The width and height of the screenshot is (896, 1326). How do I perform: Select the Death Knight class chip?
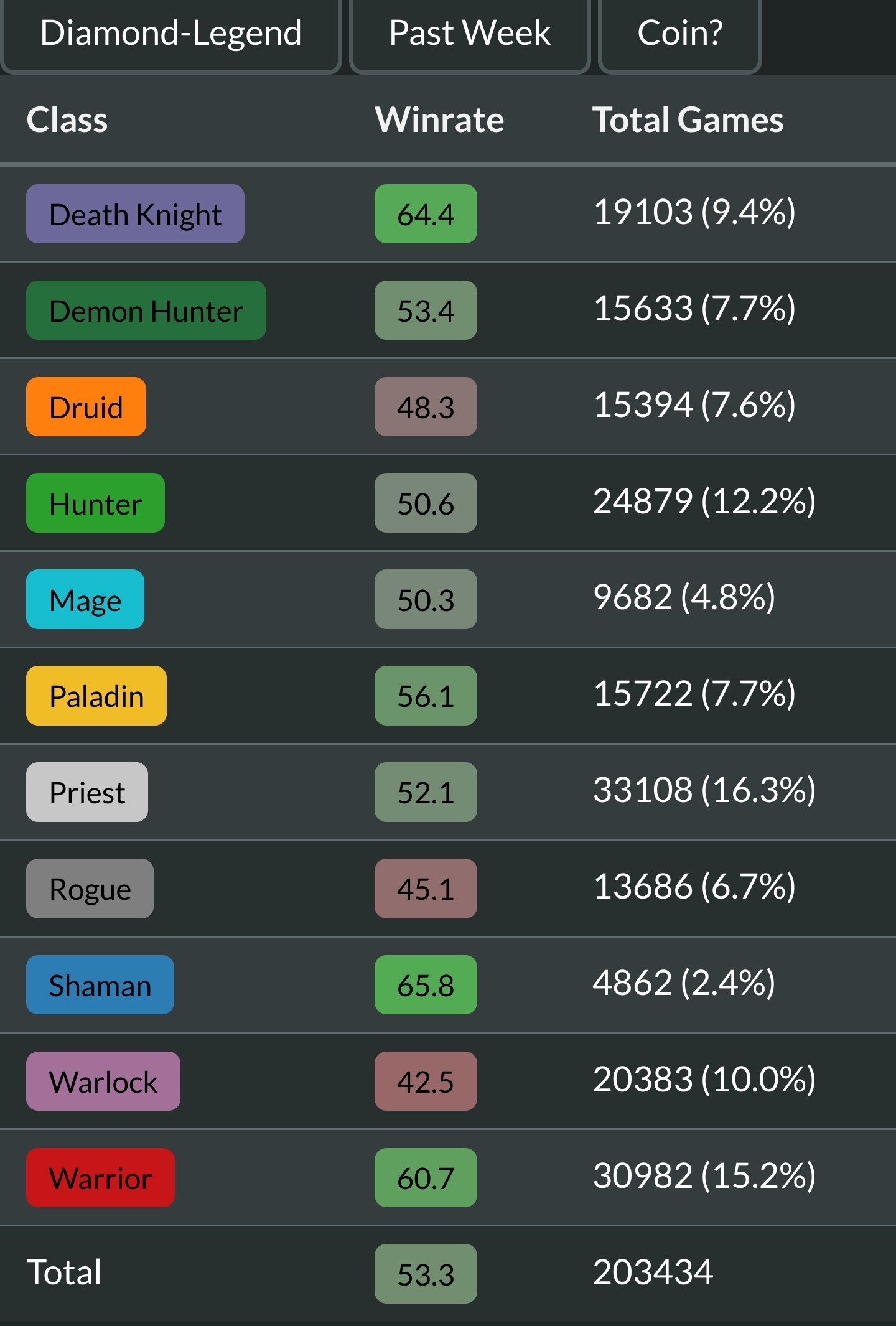[x=135, y=214]
